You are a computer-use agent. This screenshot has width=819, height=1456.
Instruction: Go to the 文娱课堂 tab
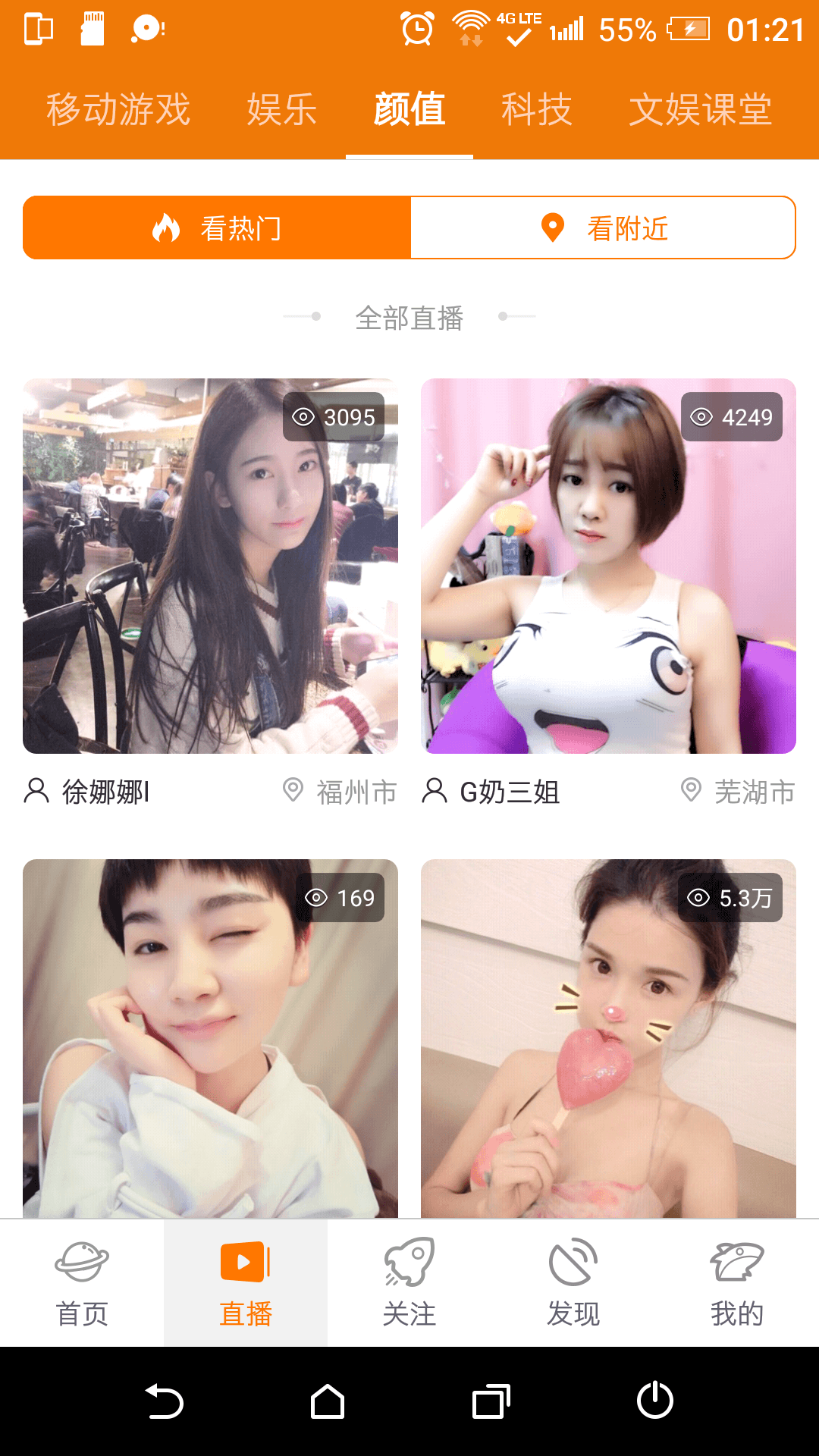point(701,110)
